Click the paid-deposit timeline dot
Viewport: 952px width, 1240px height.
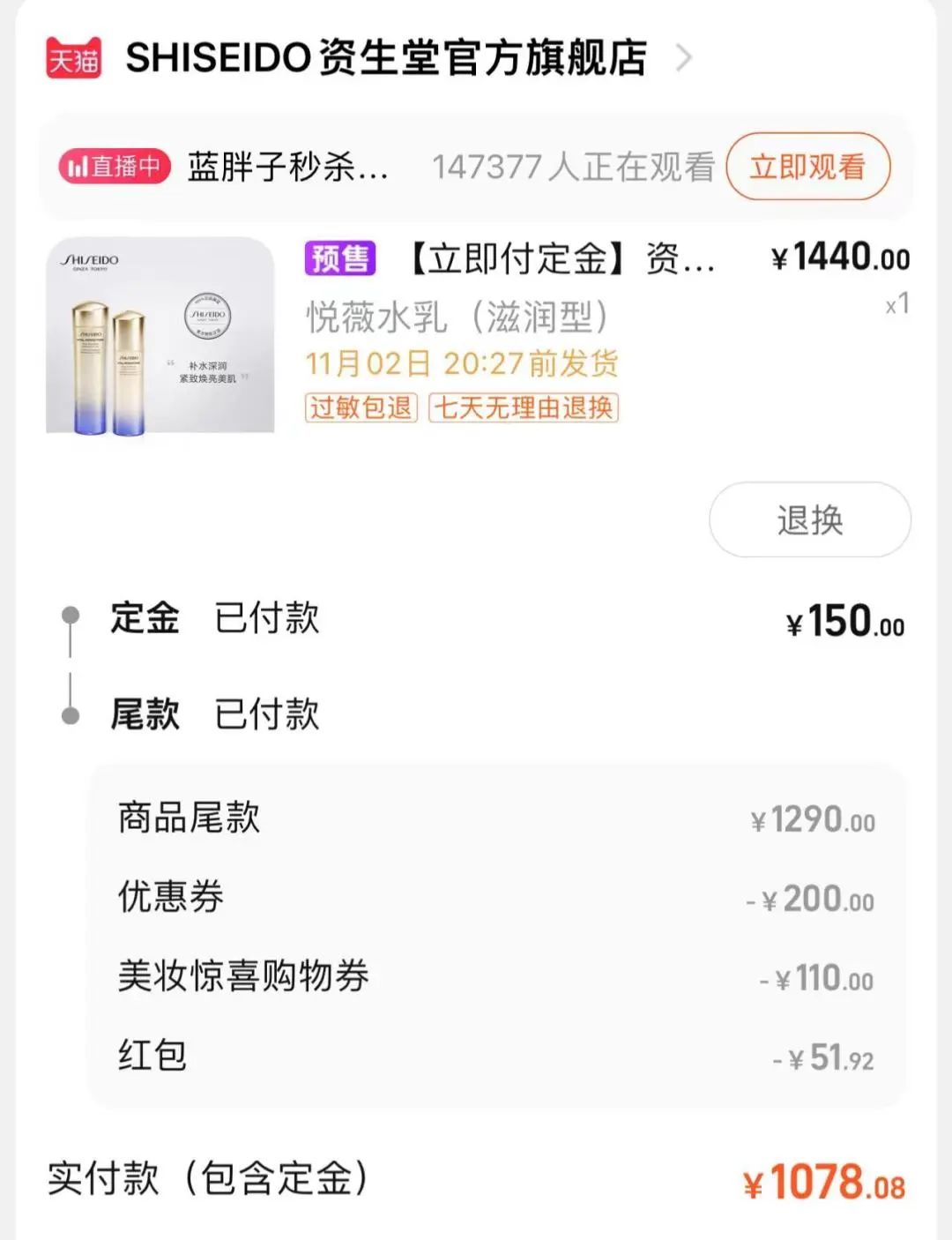71,614
